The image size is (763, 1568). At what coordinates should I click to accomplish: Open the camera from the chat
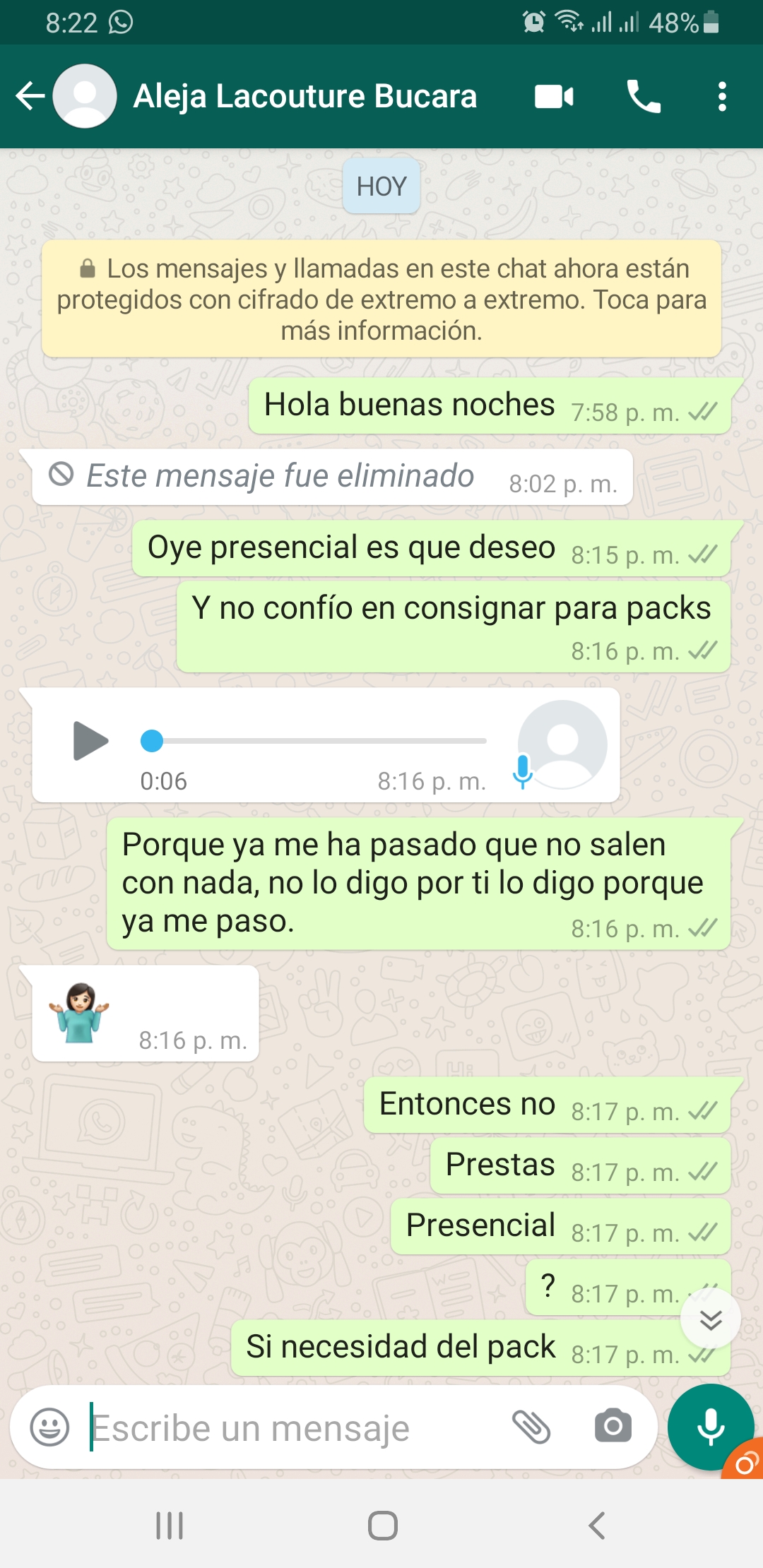(x=613, y=1427)
